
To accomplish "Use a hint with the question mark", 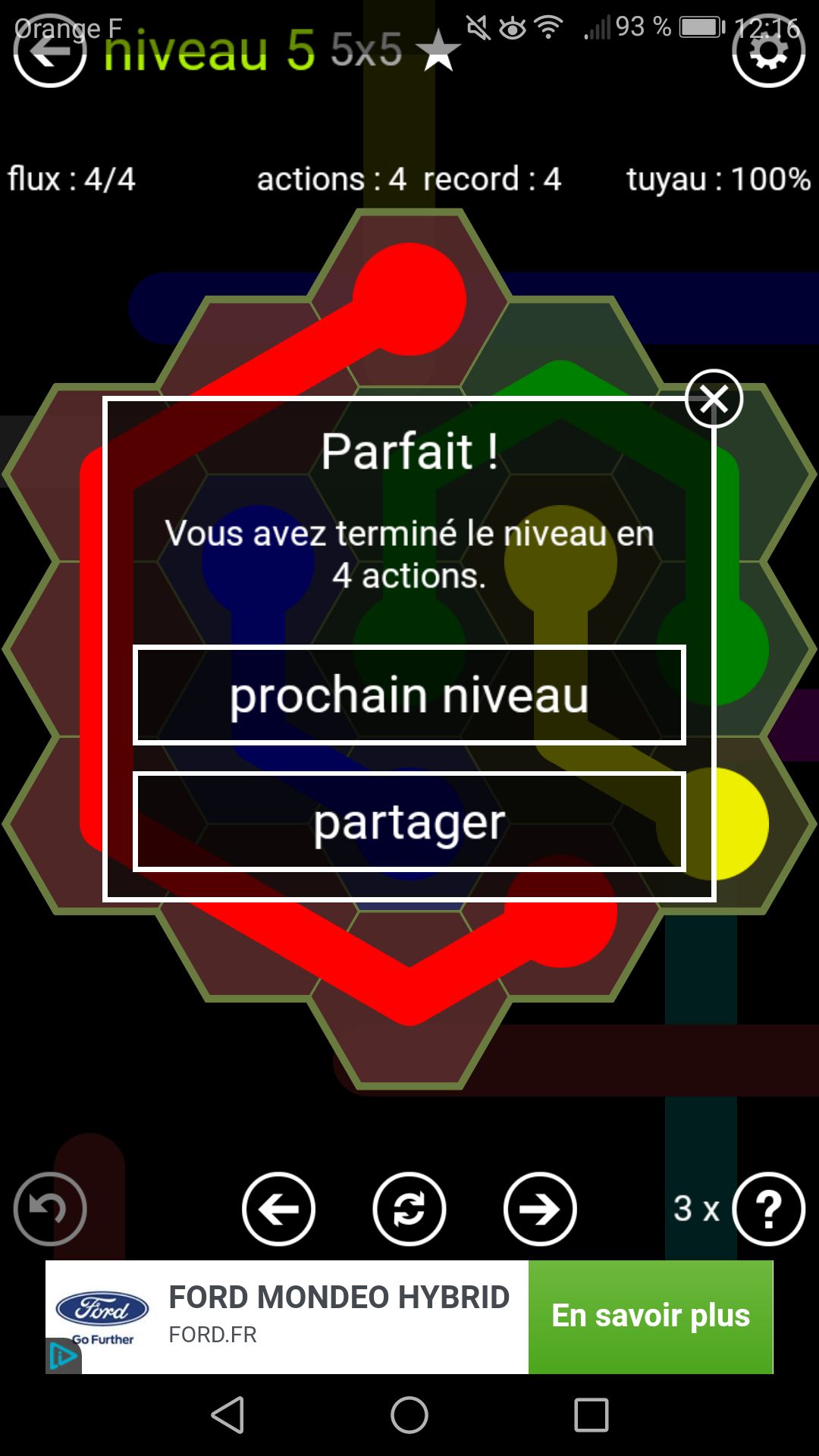I will [x=768, y=1209].
